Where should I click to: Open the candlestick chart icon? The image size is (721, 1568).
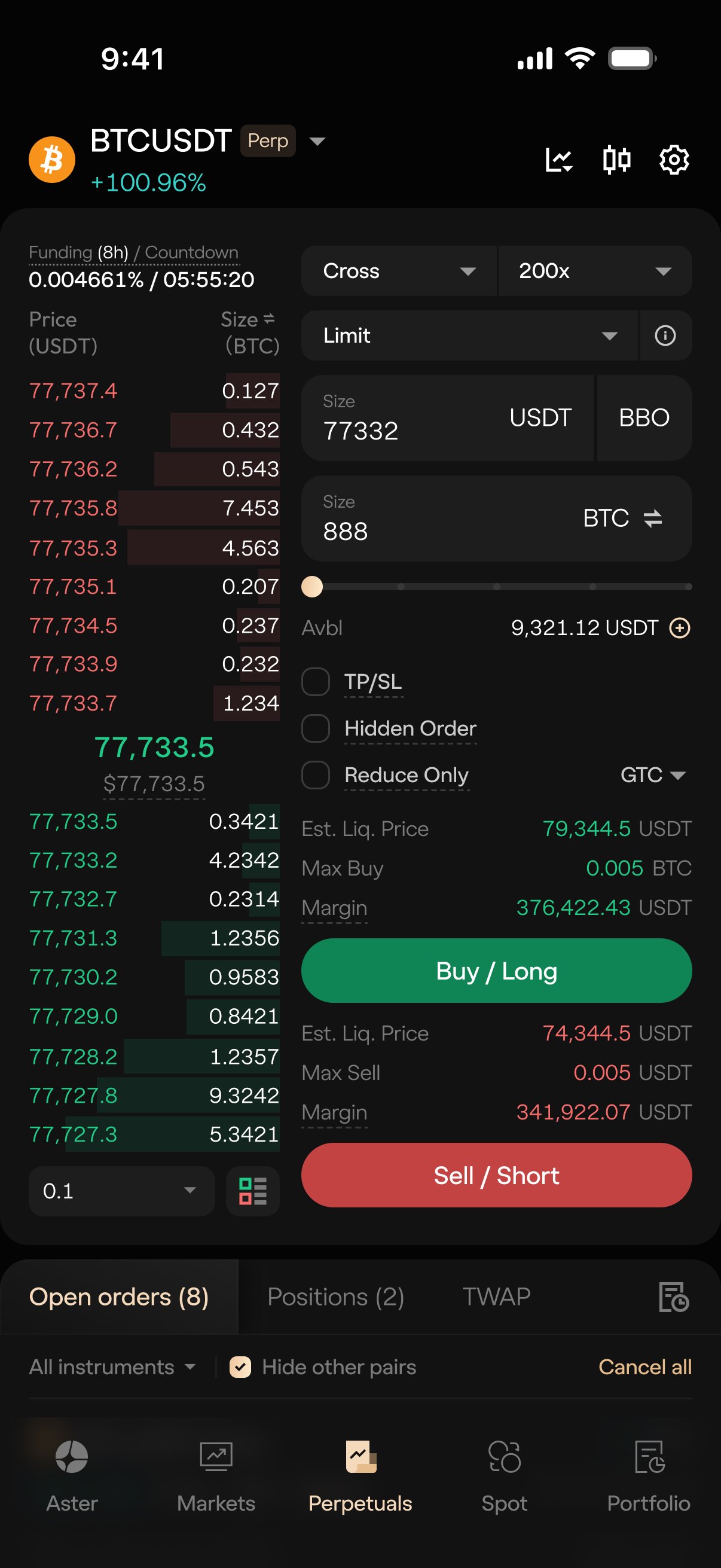pos(616,160)
